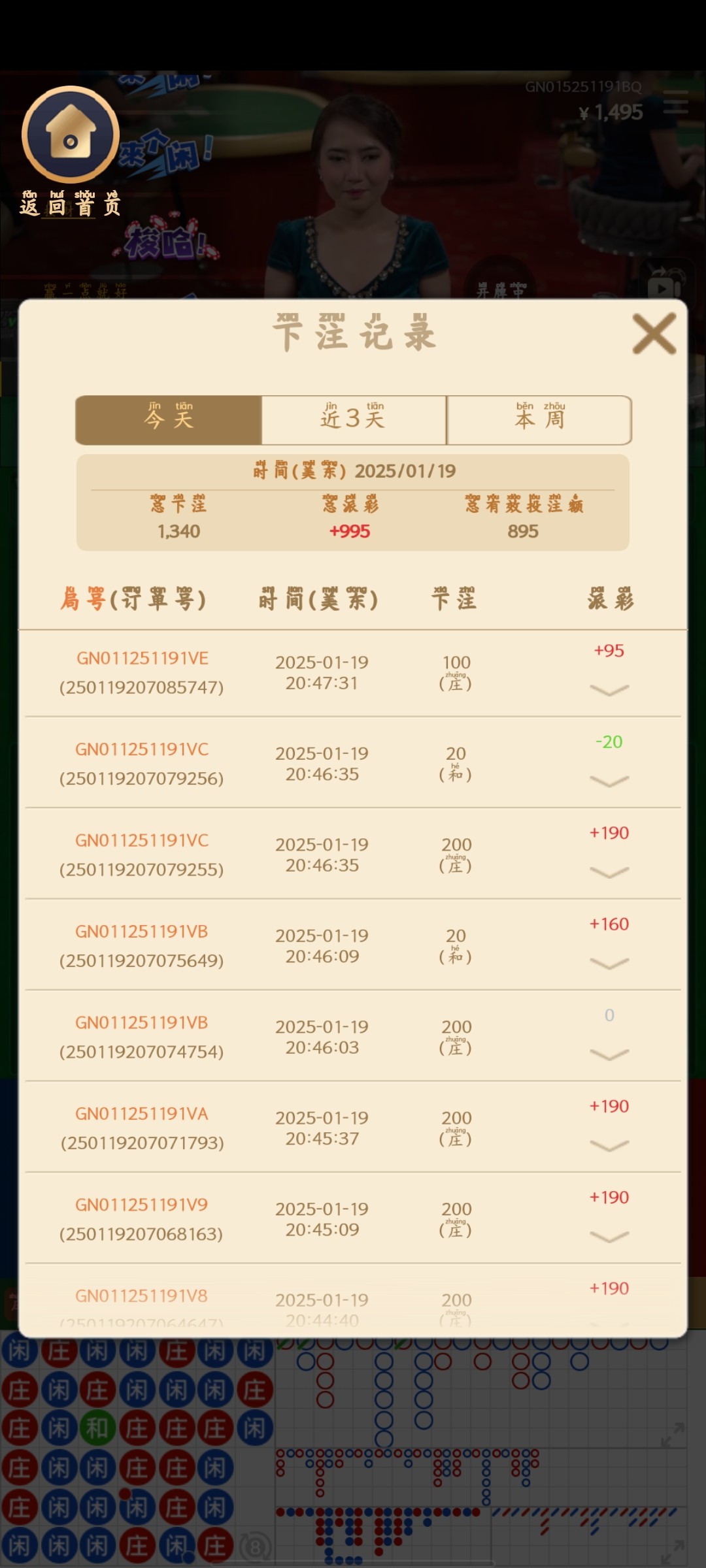Expand details for order 250119207075649
The image size is (706, 1568).
pos(609,963)
